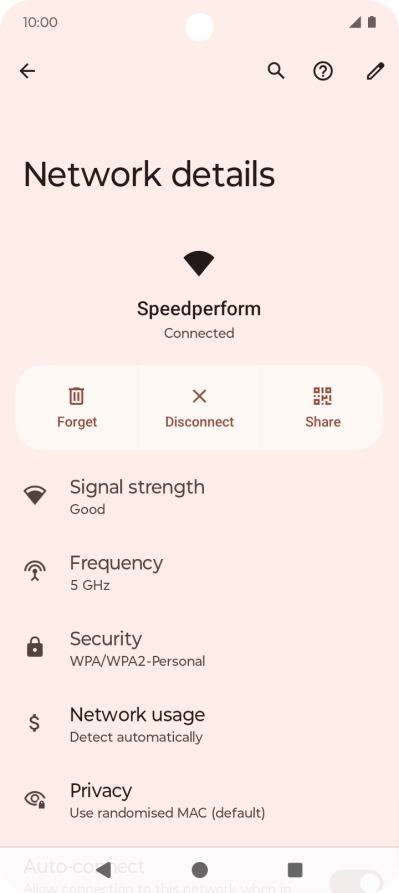Tap the system home button

point(199,870)
